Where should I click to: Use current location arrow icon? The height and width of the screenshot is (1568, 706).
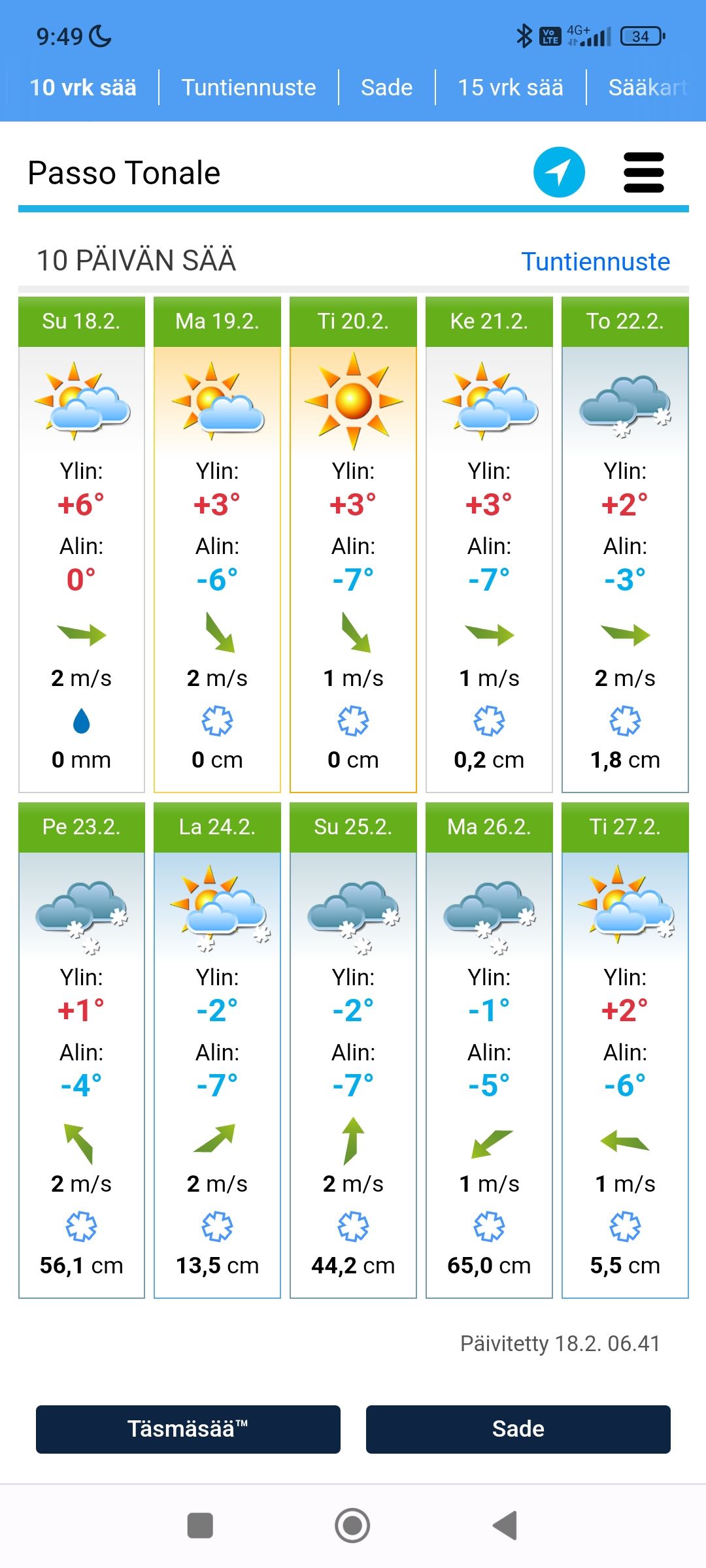pos(559,172)
